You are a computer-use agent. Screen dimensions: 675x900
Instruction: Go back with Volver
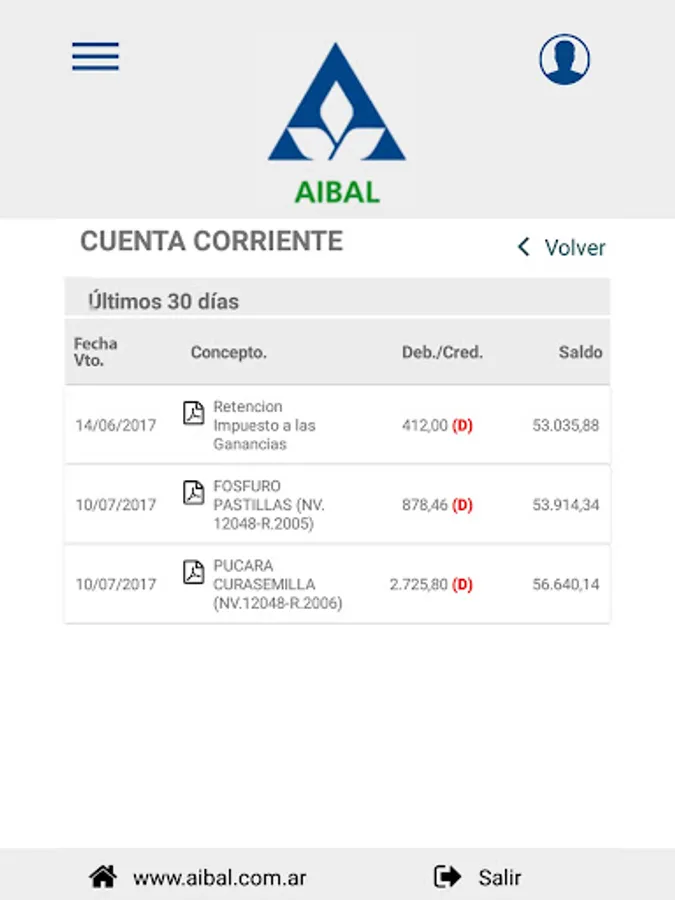tap(561, 248)
